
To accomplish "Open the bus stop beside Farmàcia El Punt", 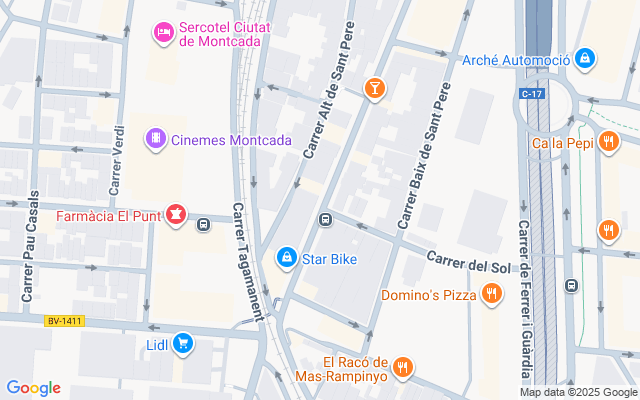I will pyautogui.click(x=203, y=224).
